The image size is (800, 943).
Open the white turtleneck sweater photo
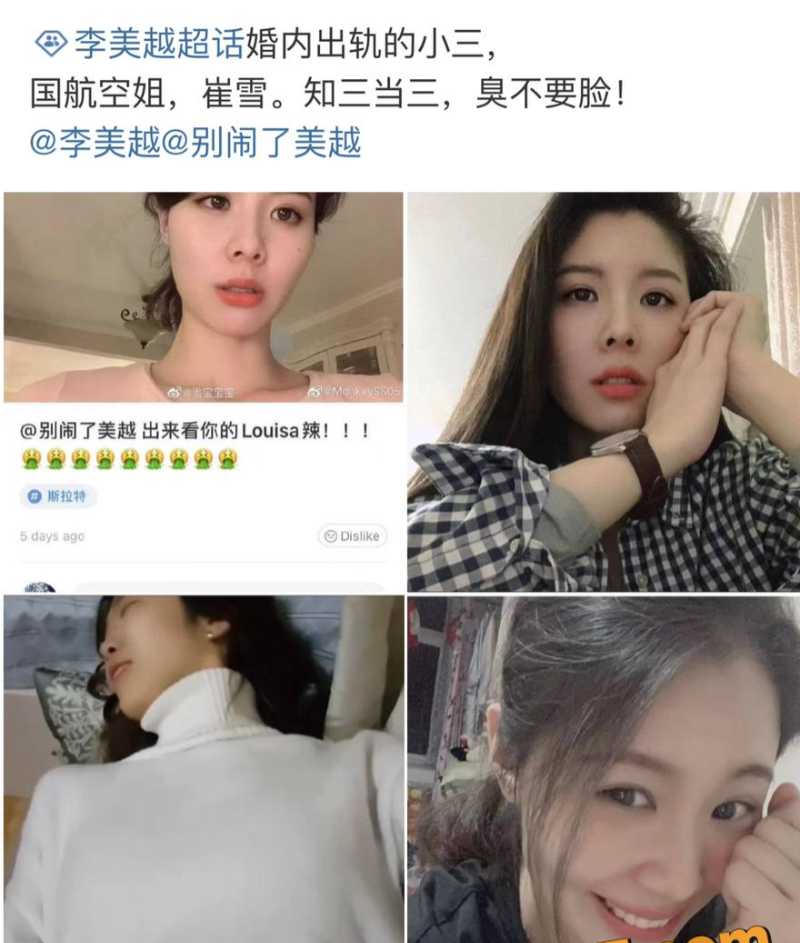click(203, 768)
